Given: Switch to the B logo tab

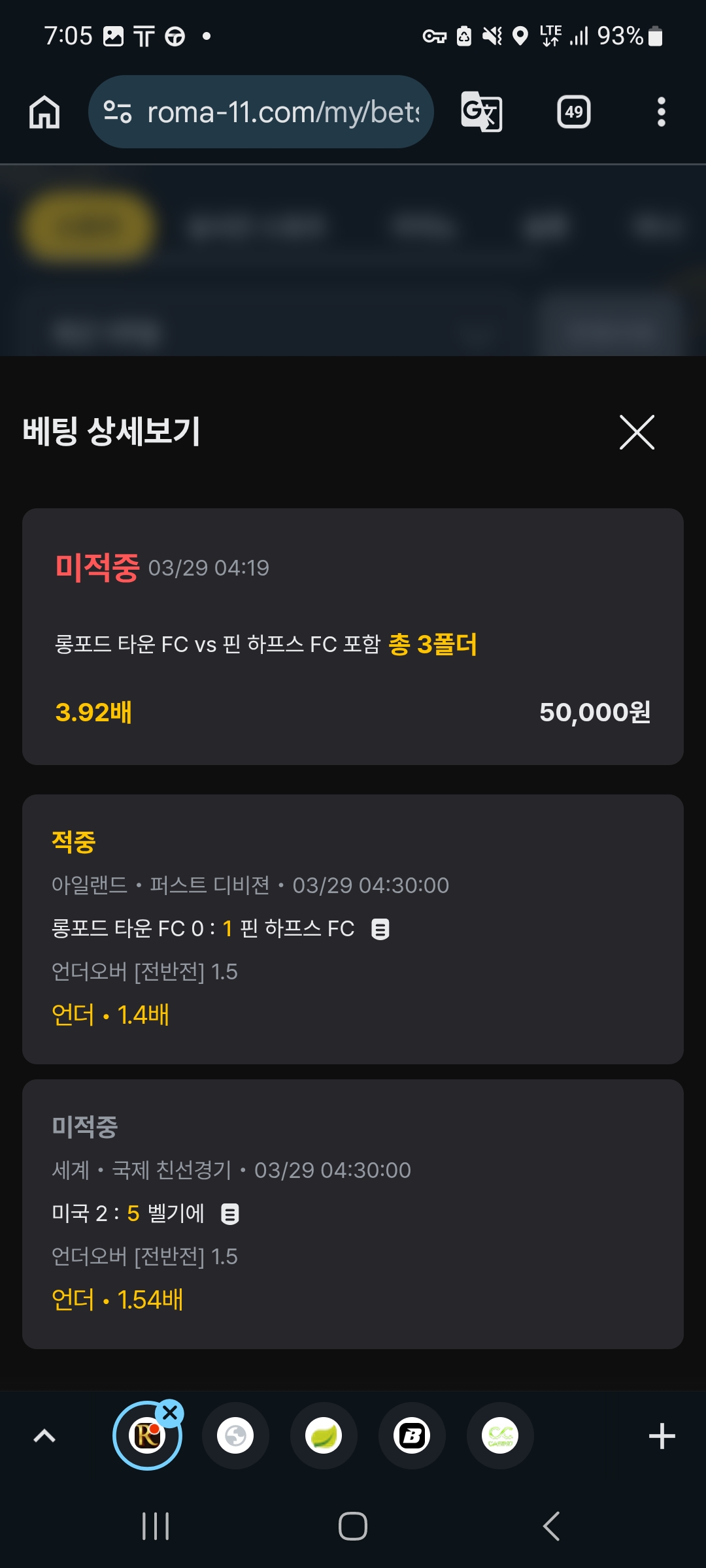Looking at the screenshot, I should coord(412,1436).
